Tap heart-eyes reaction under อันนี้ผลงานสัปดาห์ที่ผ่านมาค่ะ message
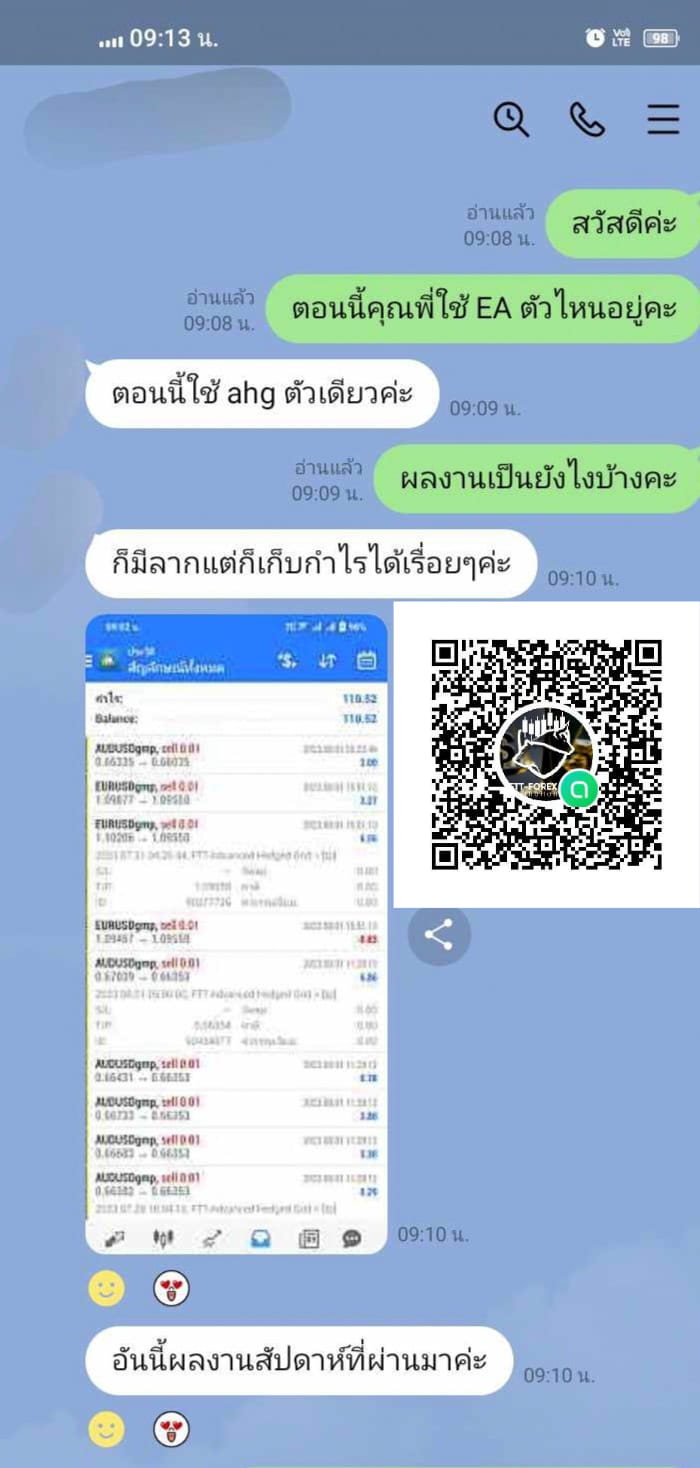 tap(171, 1429)
